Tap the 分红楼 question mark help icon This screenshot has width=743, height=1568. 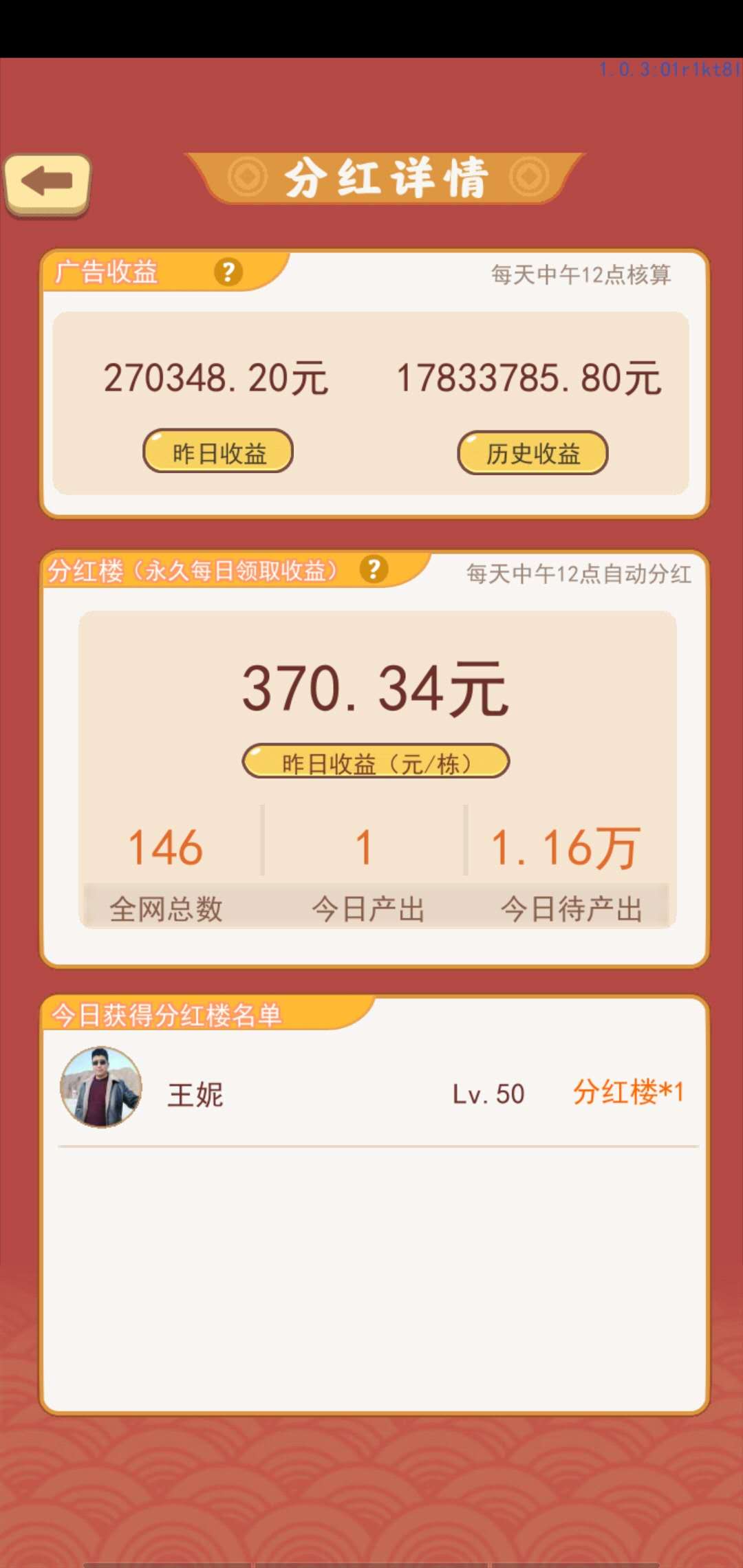(x=374, y=569)
